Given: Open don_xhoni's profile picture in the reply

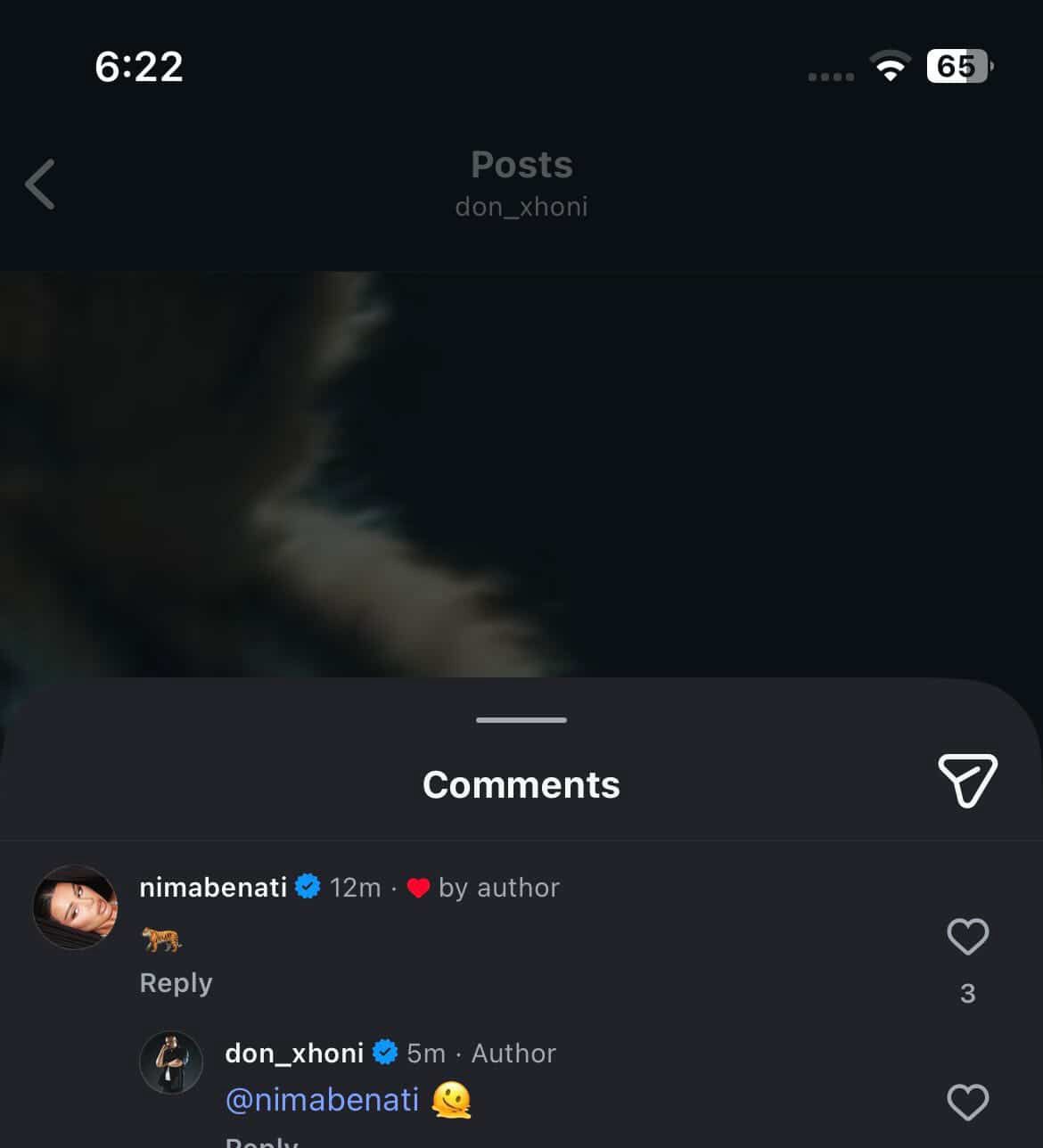Looking at the screenshot, I should (x=171, y=1062).
